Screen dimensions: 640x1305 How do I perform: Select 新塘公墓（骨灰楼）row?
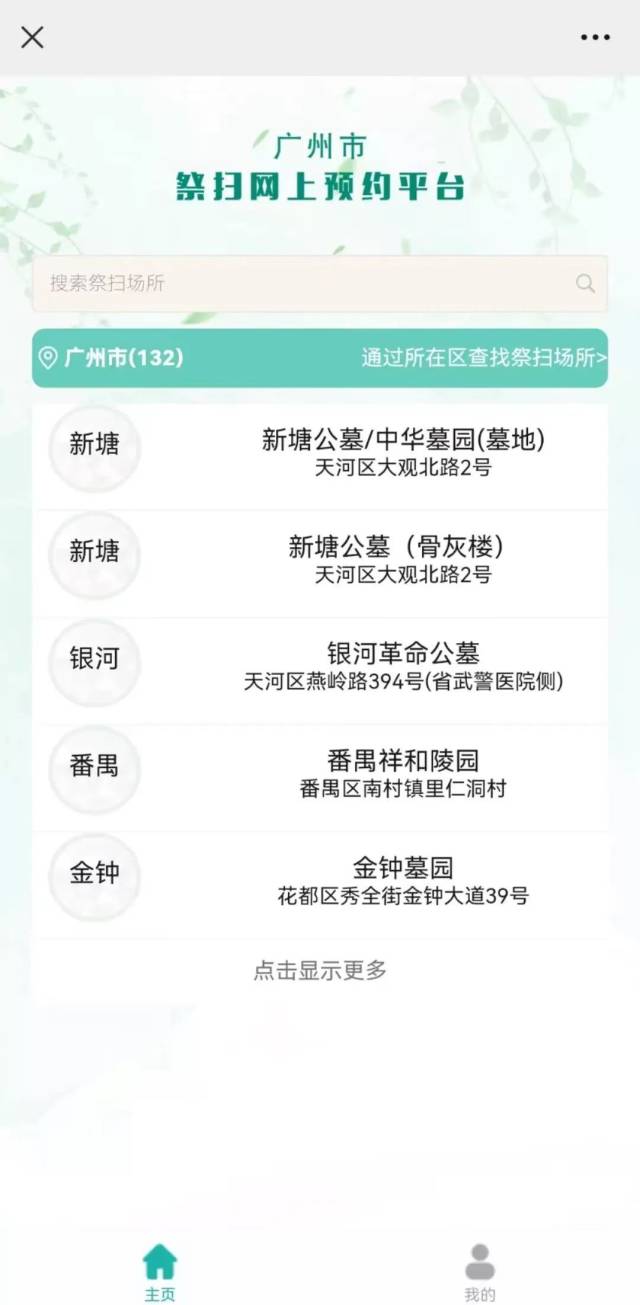coord(403,559)
